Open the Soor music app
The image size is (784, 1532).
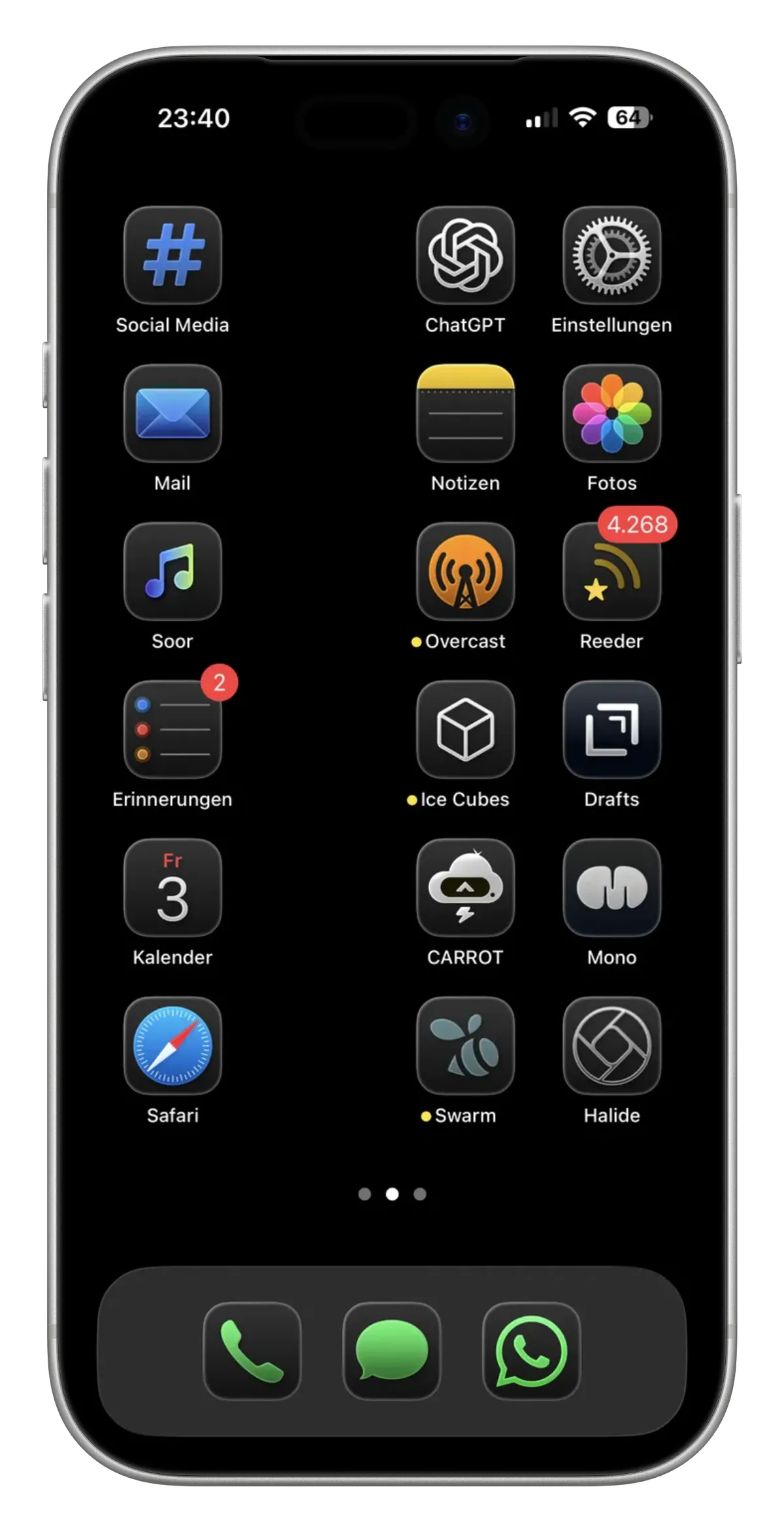[x=172, y=571]
